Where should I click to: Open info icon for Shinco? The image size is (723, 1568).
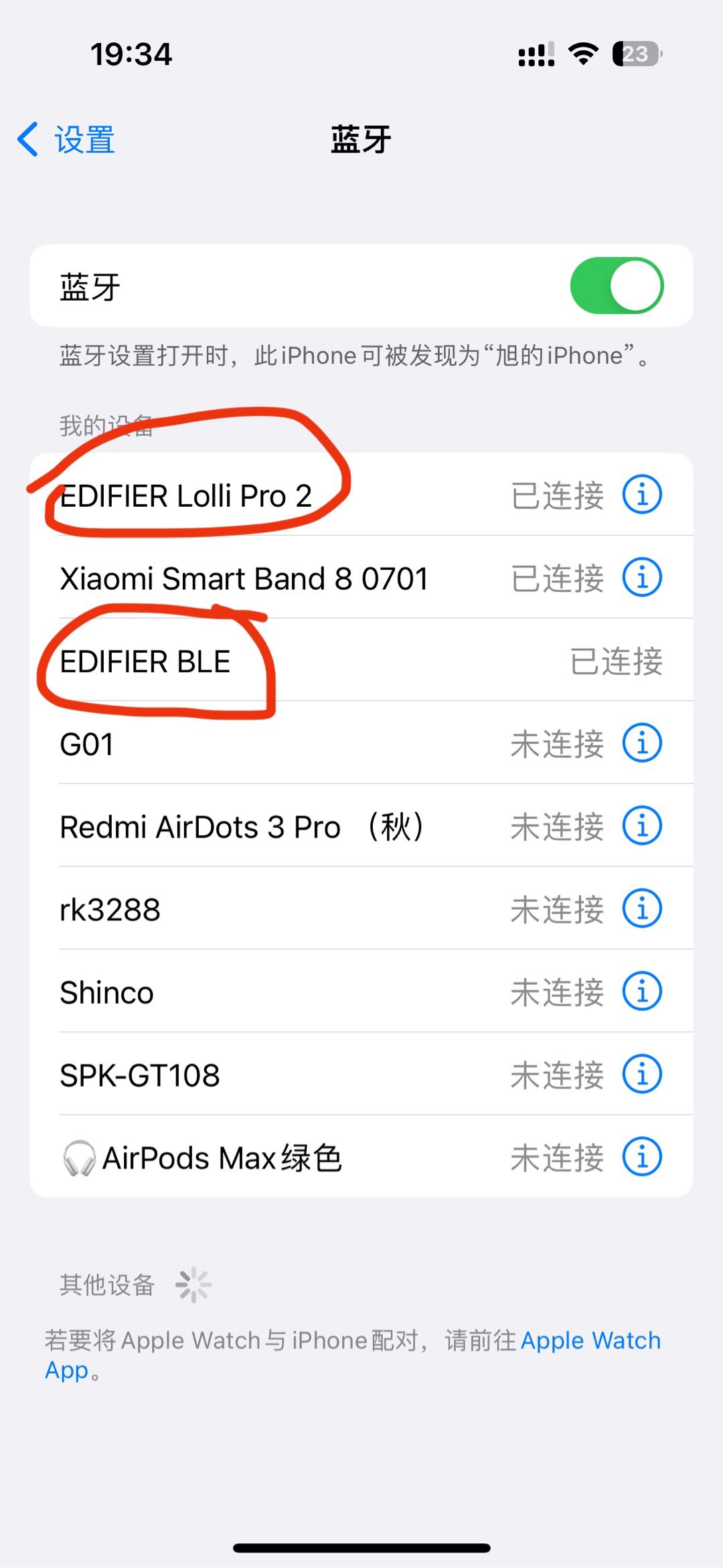pyautogui.click(x=642, y=991)
